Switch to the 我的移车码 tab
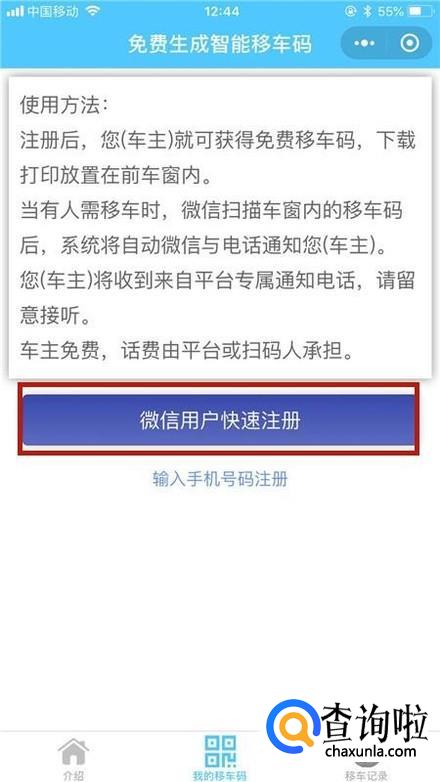 tap(220, 759)
